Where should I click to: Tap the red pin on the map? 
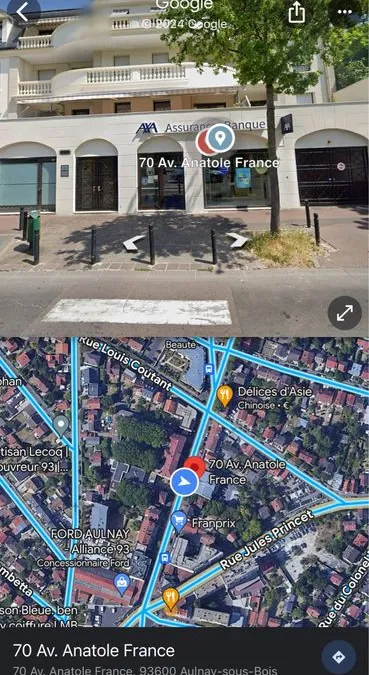pyautogui.click(x=195, y=467)
